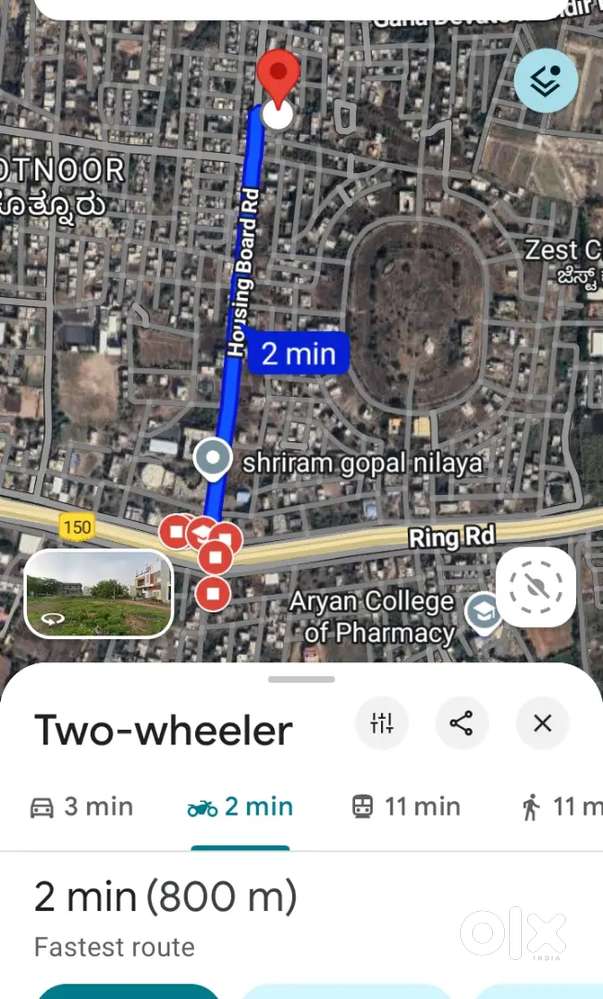Viewport: 603px width, 999px height.
Task: Switch to the car 3 min tab
Action: pos(82,807)
